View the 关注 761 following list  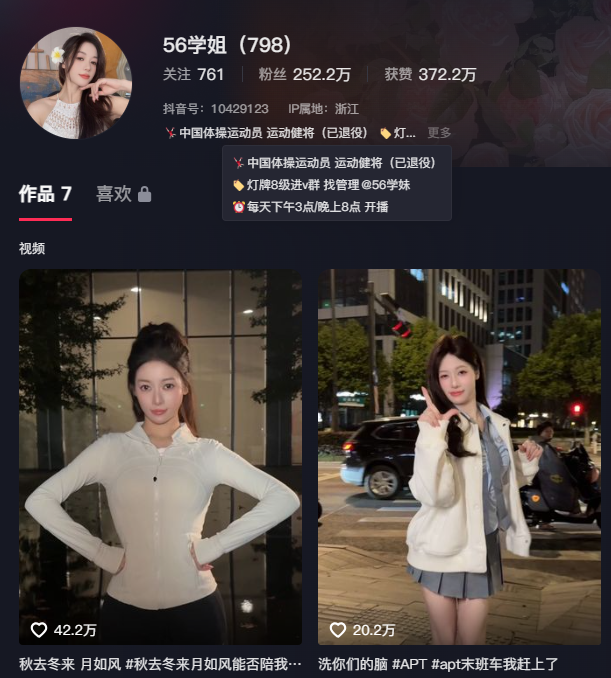pos(193,74)
